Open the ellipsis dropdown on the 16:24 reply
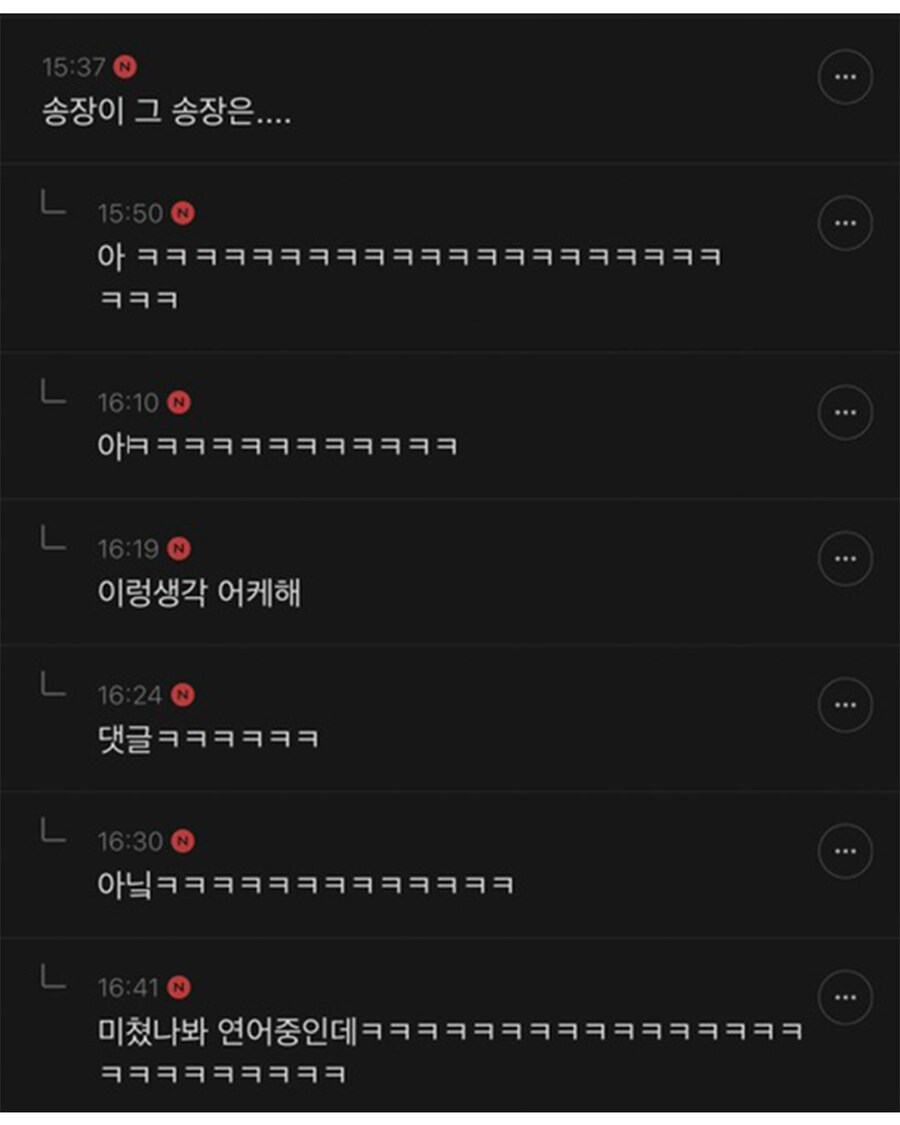This screenshot has height=1125, width=900. [x=845, y=705]
